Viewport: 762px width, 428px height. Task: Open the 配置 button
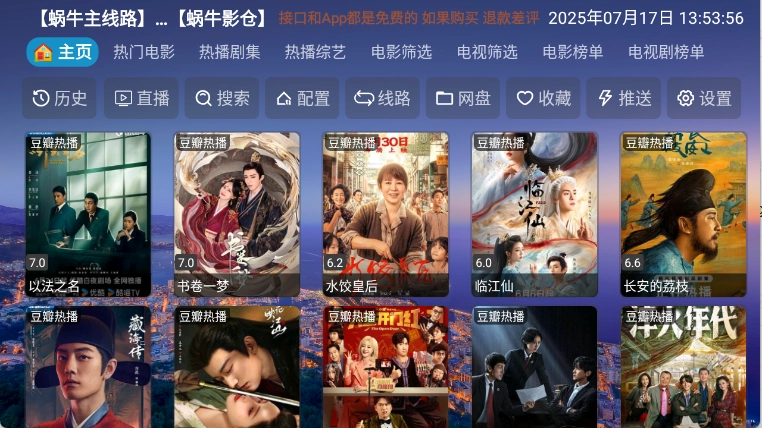pyautogui.click(x=302, y=98)
